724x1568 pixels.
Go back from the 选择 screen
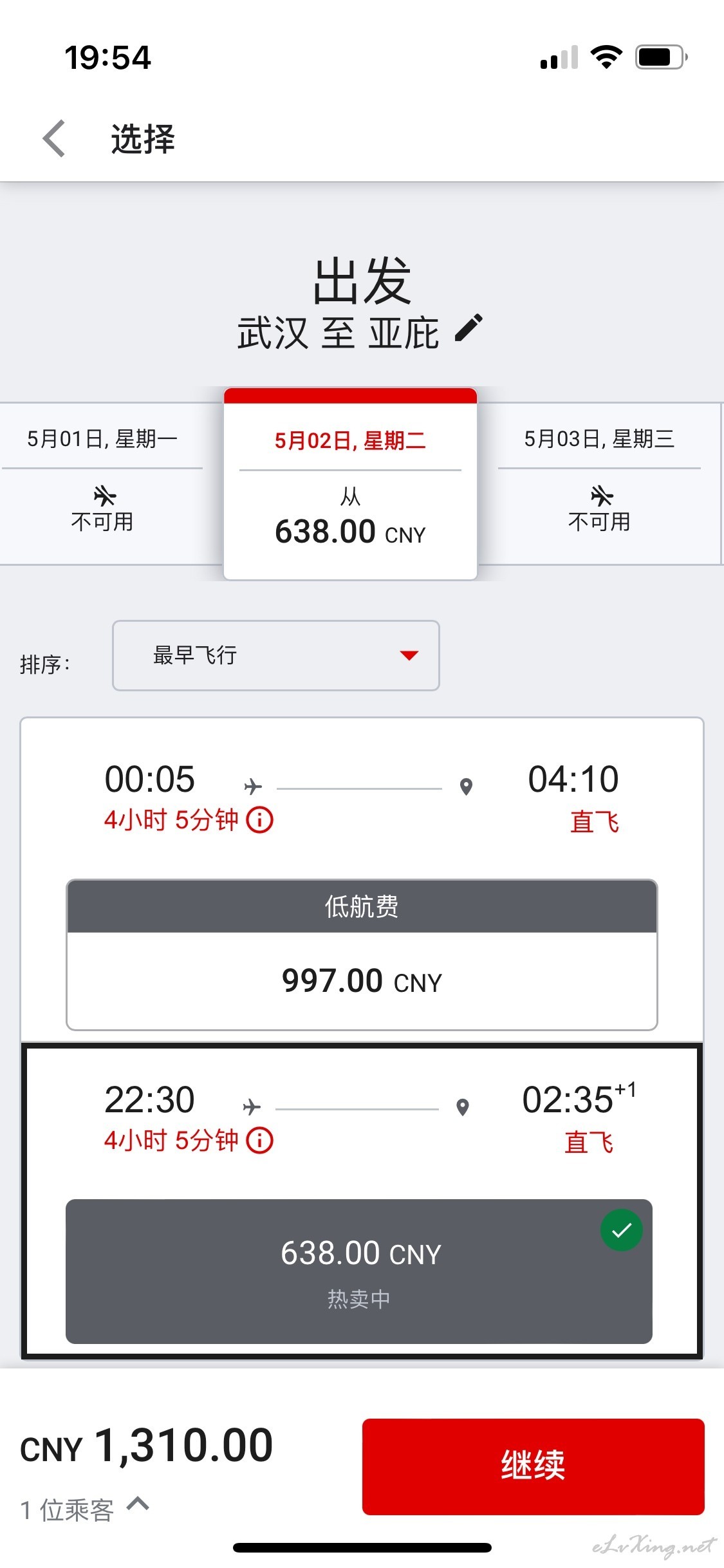point(55,138)
